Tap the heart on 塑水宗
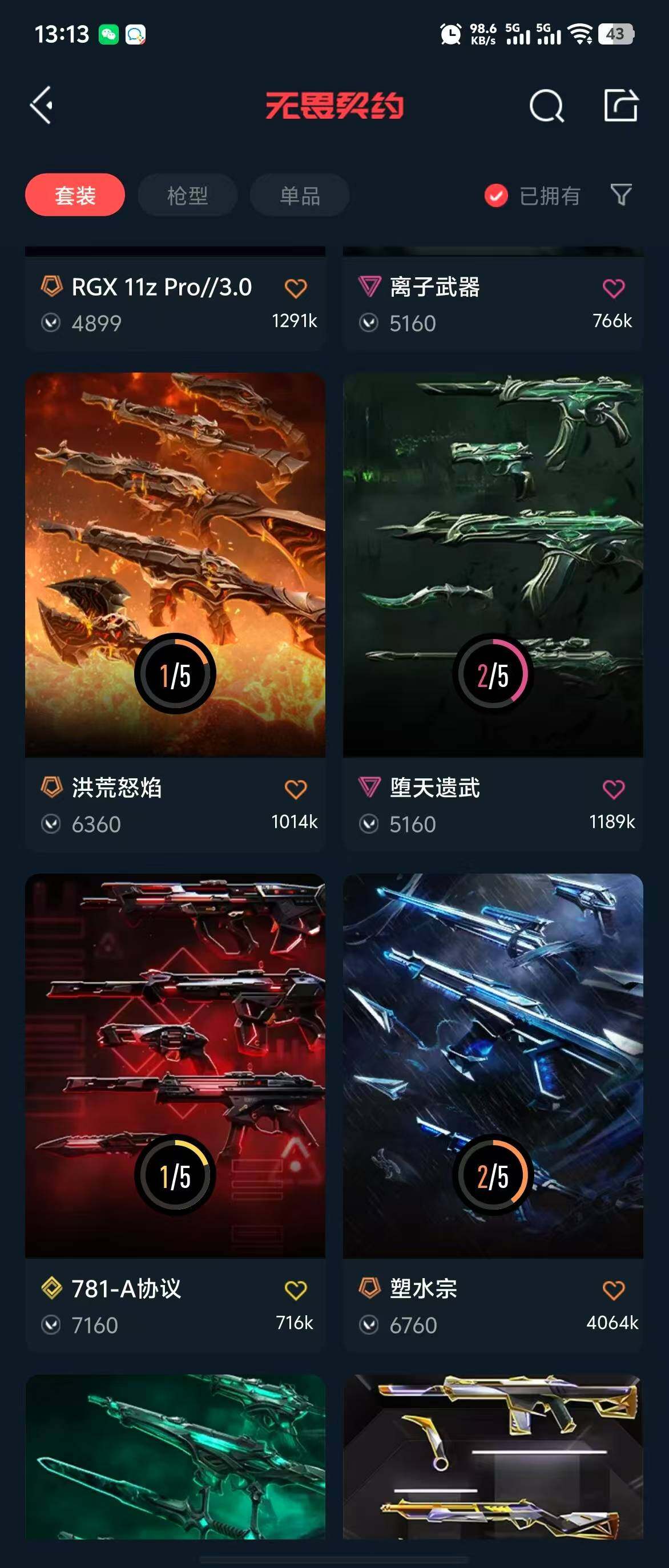Screen dimensions: 669x1568 tap(614, 1290)
